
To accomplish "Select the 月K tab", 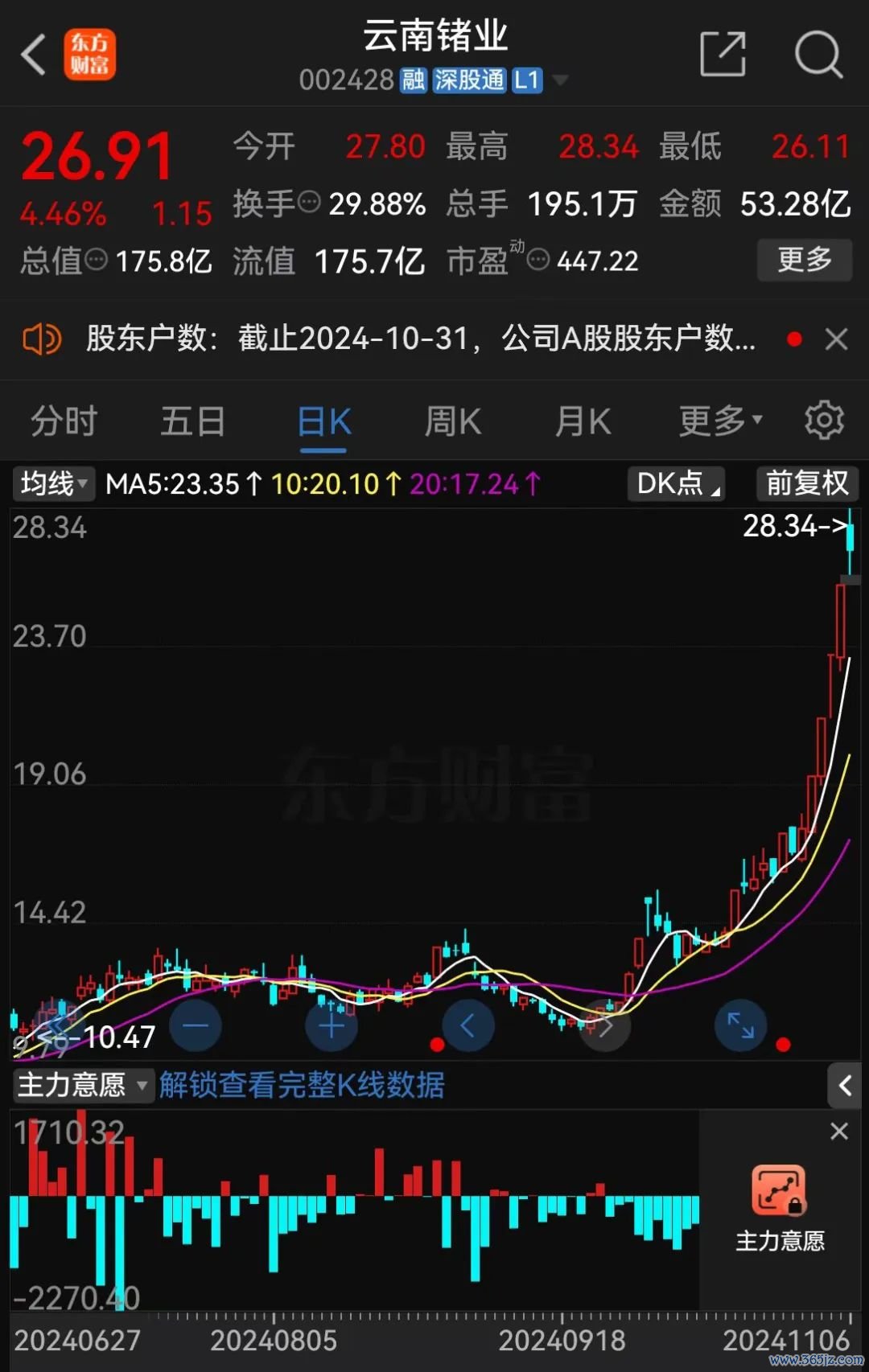I will pos(583,421).
